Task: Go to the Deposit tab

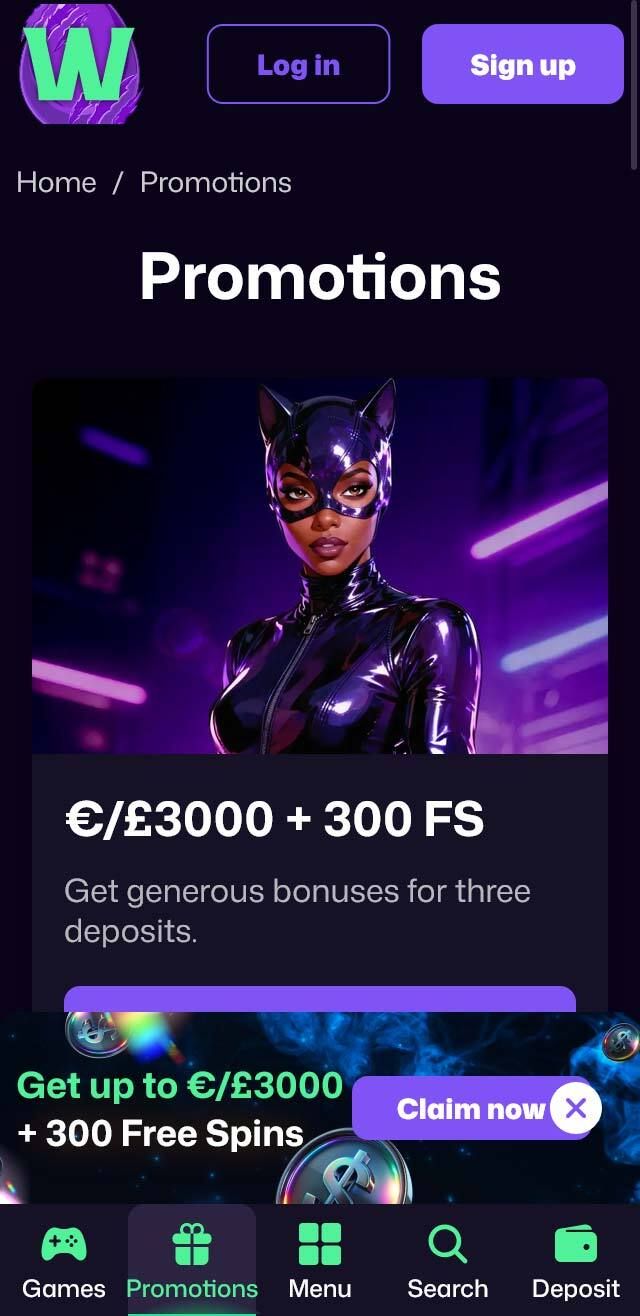Action: click(x=576, y=1260)
